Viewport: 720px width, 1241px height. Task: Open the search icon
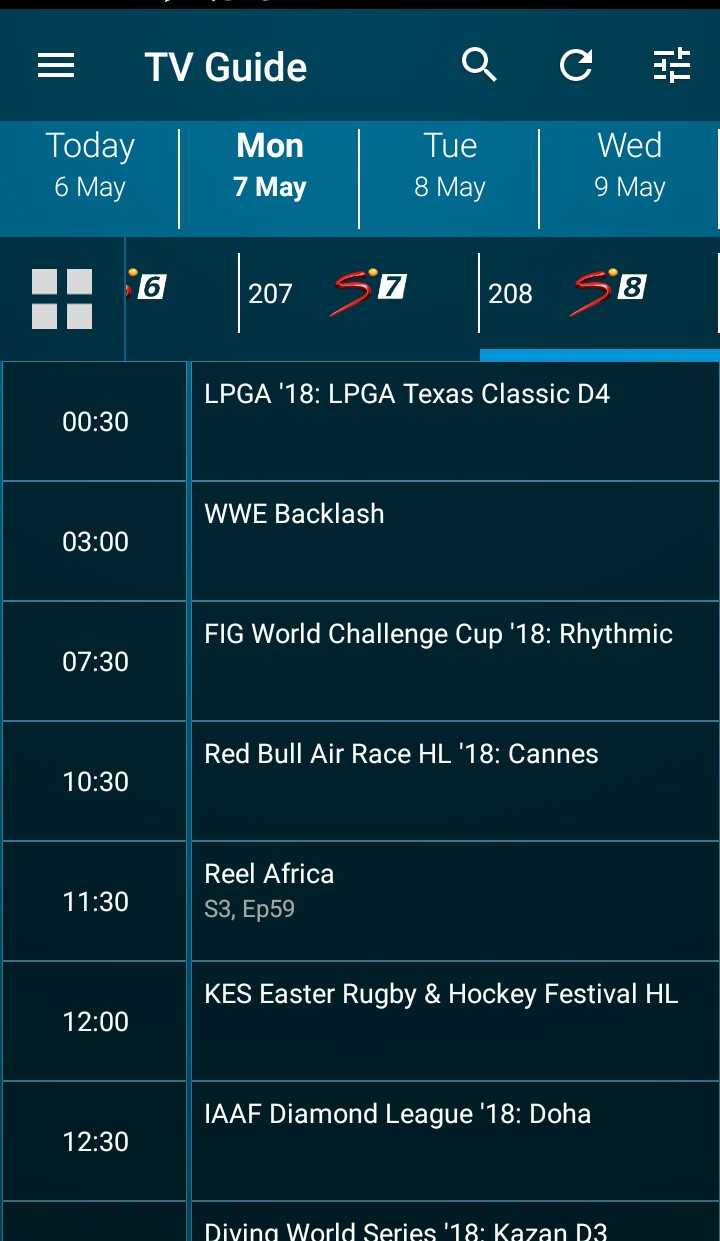pos(479,66)
